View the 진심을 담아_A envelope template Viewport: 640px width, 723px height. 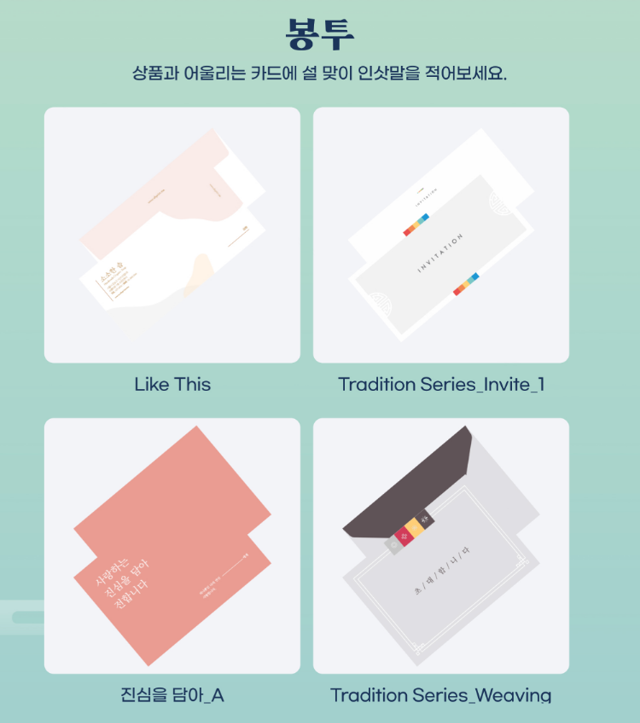pyautogui.click(x=172, y=545)
